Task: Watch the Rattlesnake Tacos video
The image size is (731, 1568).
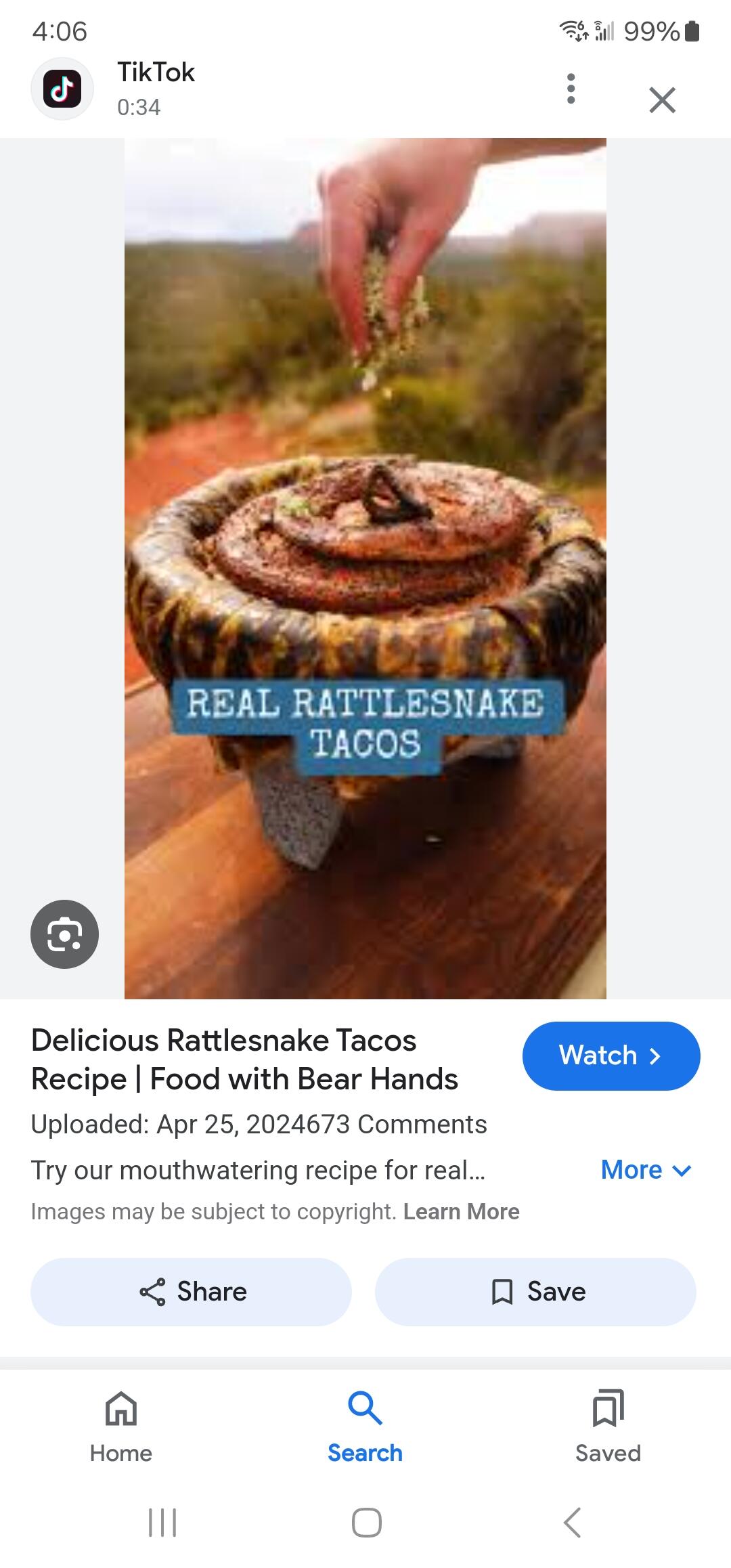Action: [x=611, y=1055]
